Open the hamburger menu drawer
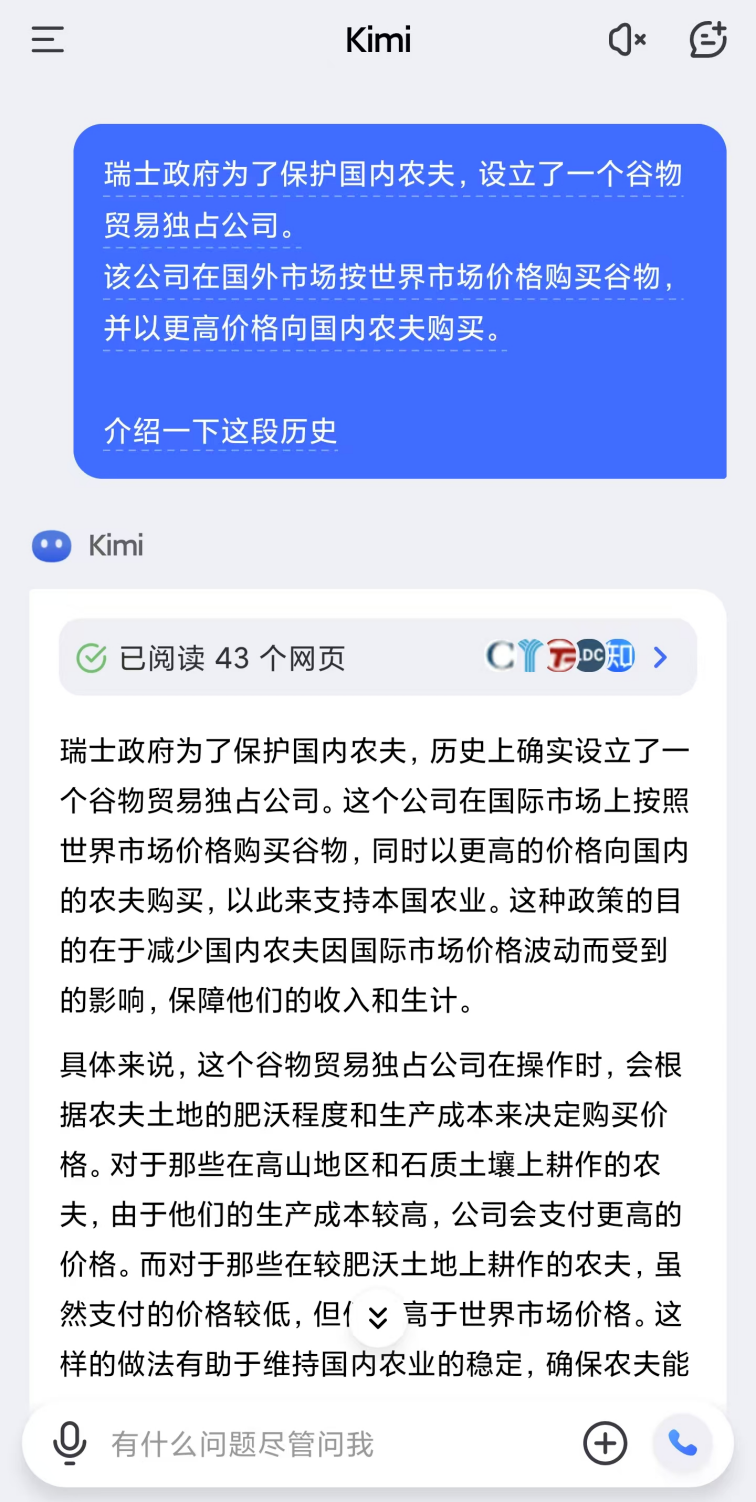This screenshot has height=1502, width=756. [x=47, y=40]
